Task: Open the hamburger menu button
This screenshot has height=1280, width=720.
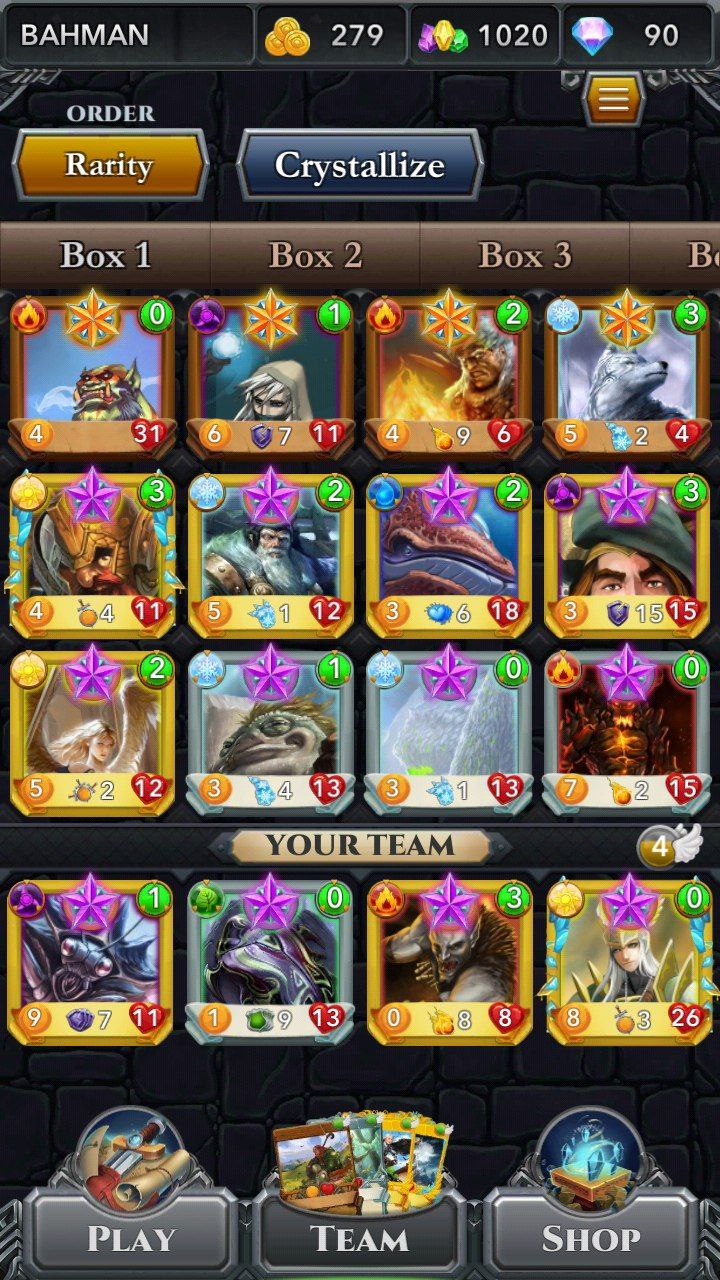Action: pyautogui.click(x=613, y=97)
